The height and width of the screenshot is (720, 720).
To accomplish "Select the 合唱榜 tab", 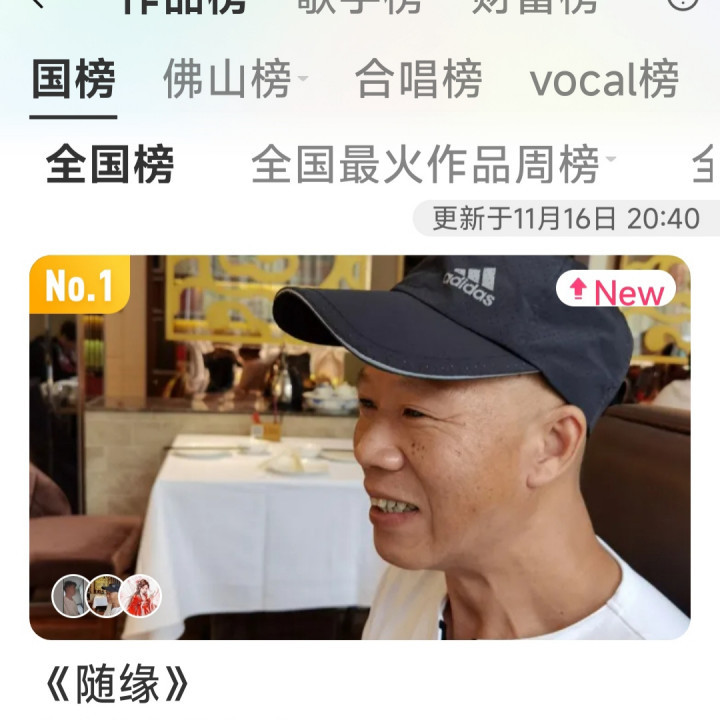I will click(x=418, y=81).
